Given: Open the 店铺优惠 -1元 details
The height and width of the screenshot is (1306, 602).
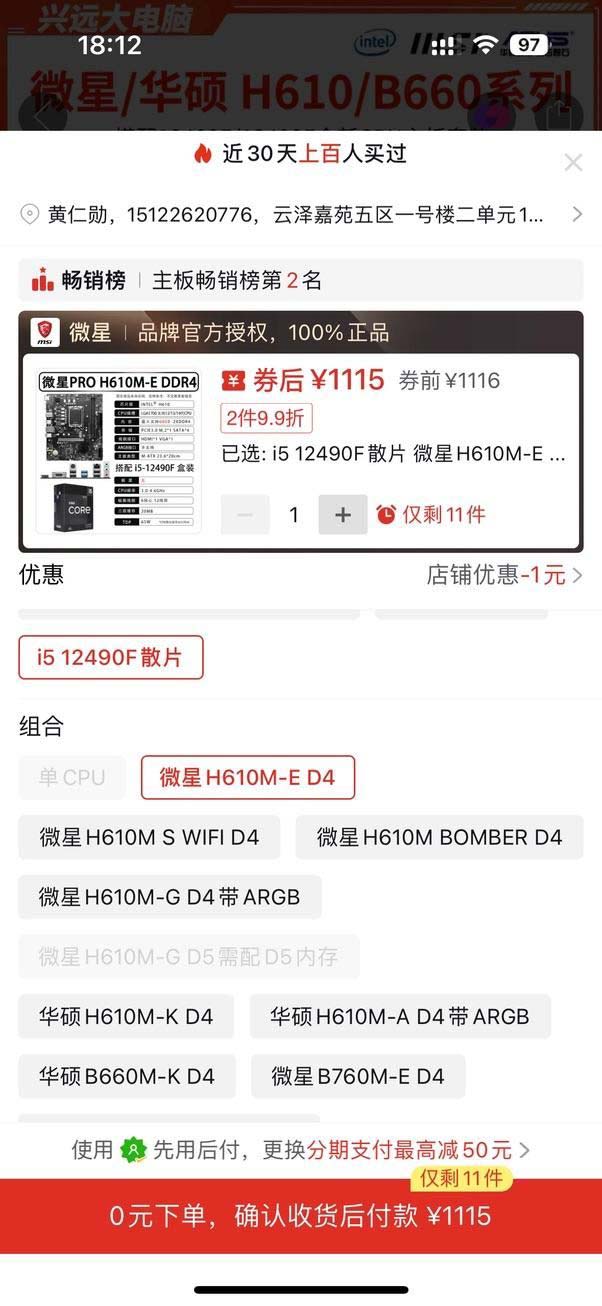Looking at the screenshot, I should click(504, 575).
